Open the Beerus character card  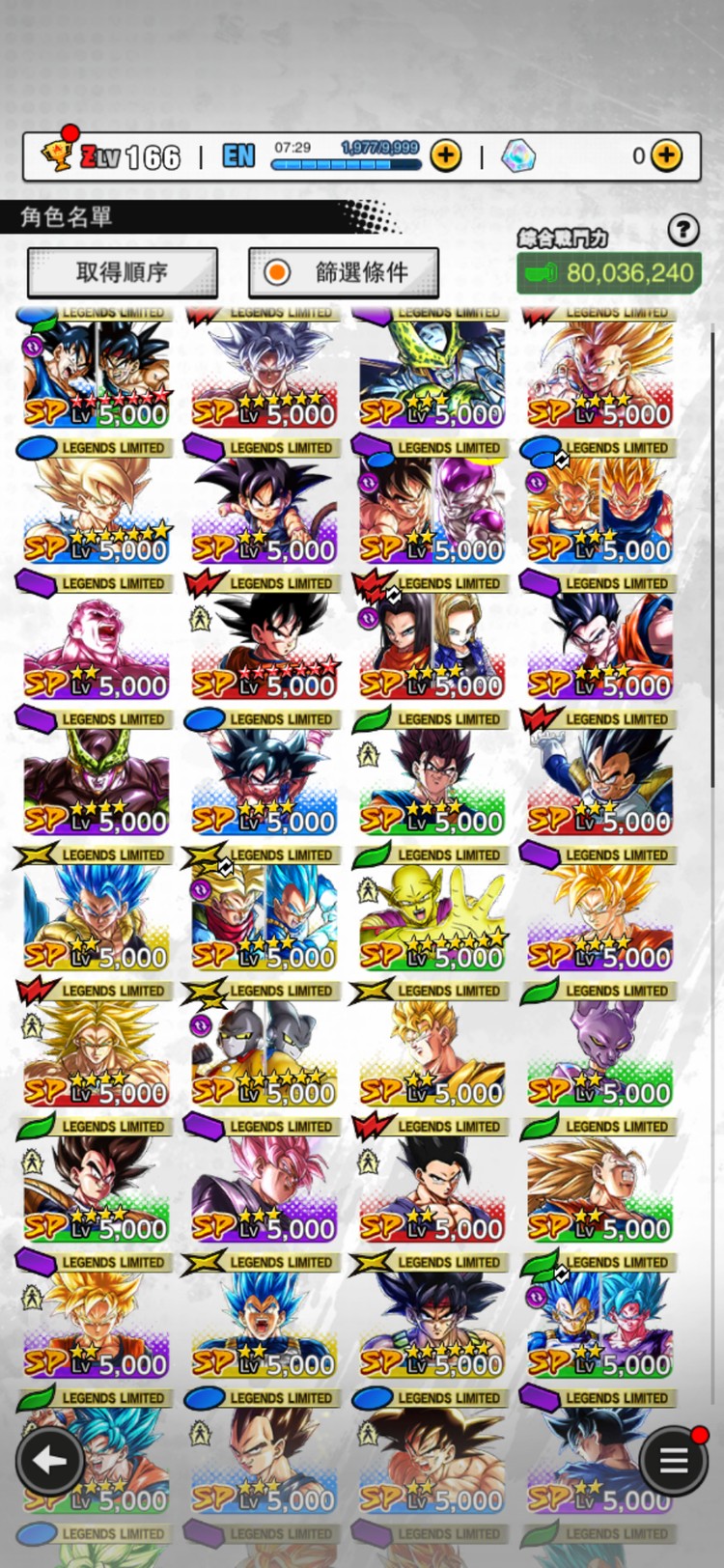tap(599, 1052)
